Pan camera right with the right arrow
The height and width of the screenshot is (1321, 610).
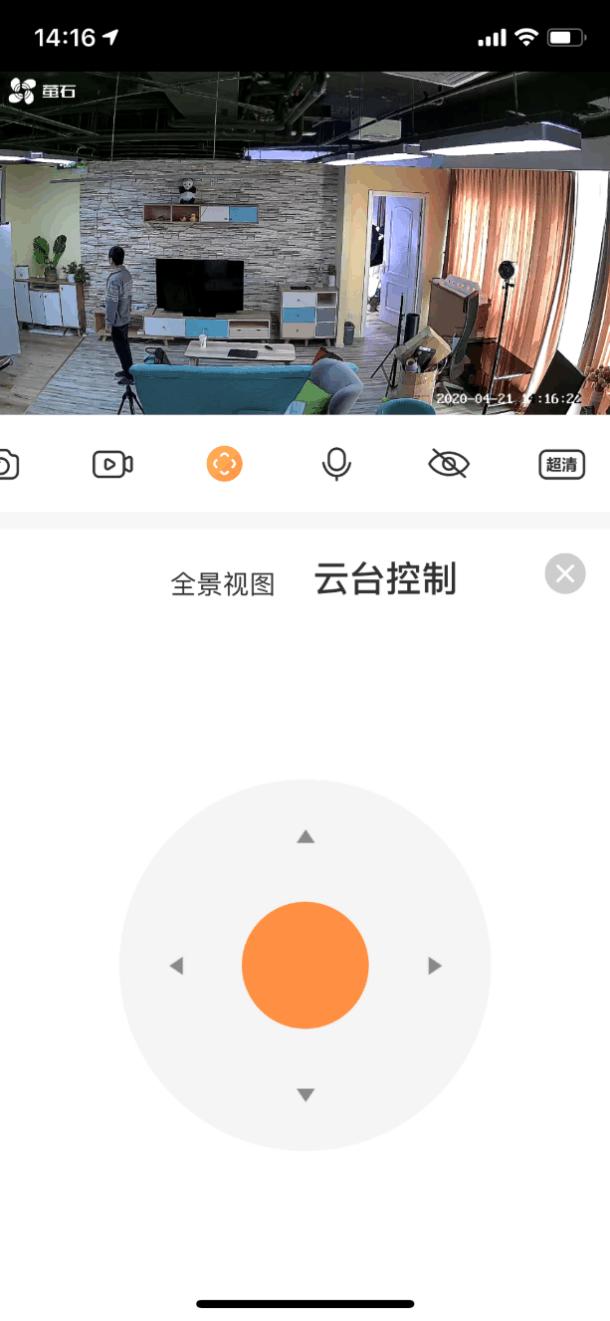pos(435,966)
